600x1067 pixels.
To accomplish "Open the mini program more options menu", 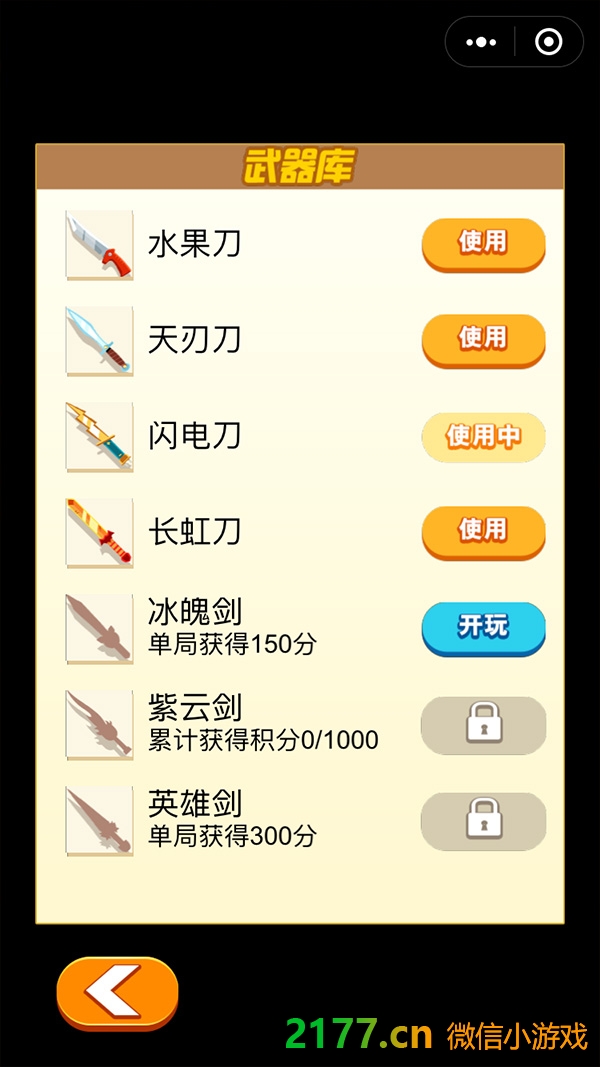I will pyautogui.click(x=481, y=42).
